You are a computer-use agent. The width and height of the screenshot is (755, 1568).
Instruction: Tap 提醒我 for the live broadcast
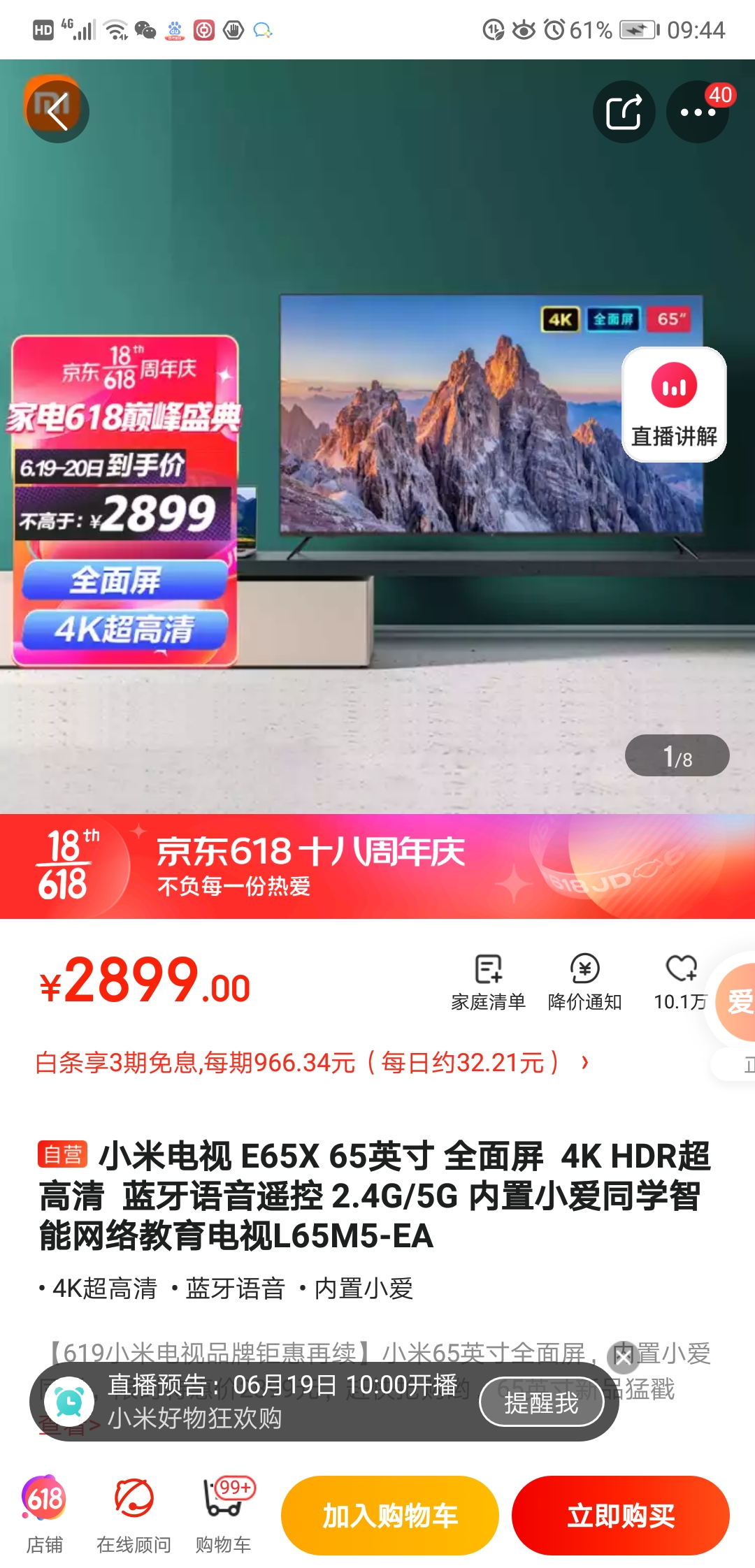tap(542, 1402)
